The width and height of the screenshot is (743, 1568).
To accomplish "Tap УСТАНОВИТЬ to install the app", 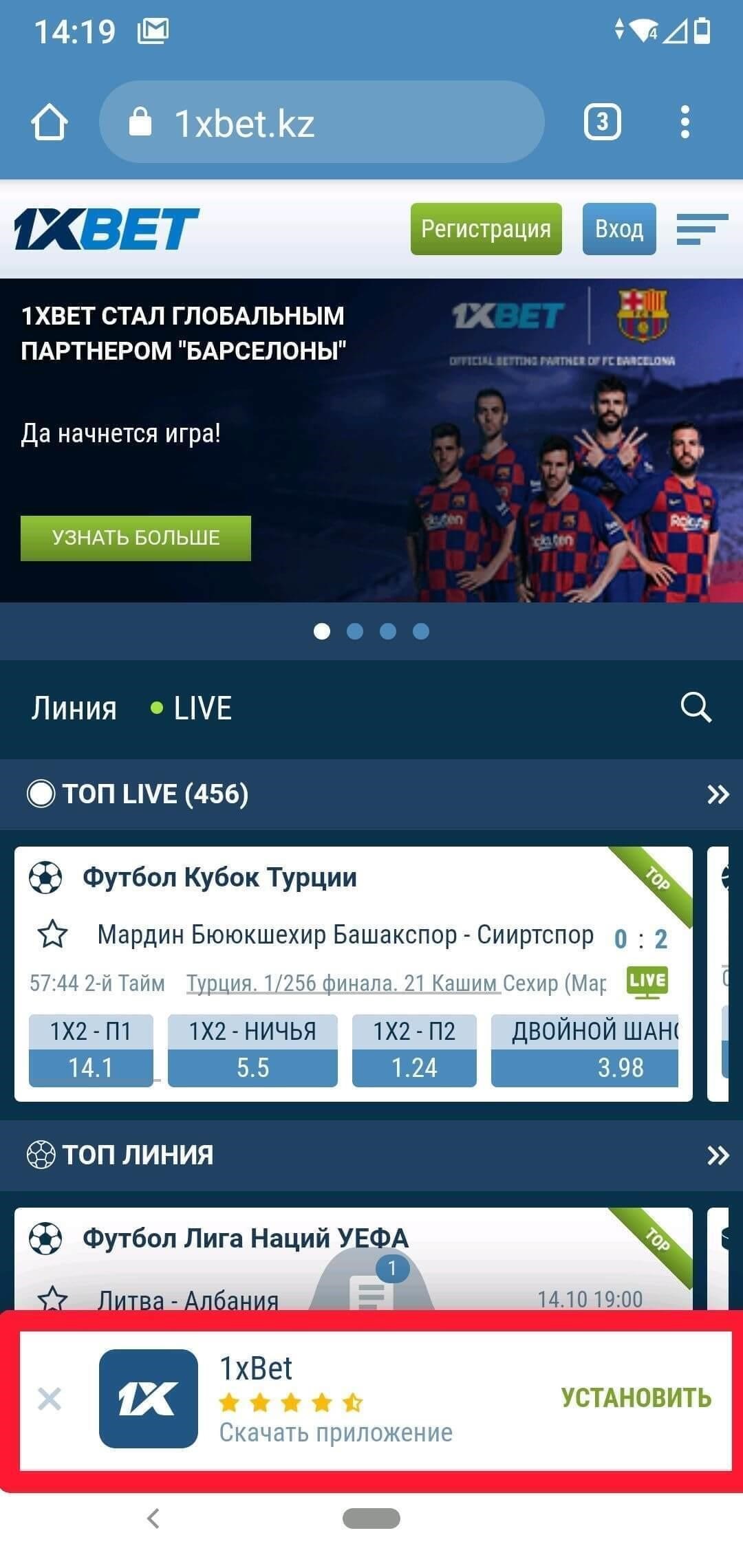I will click(x=636, y=1397).
